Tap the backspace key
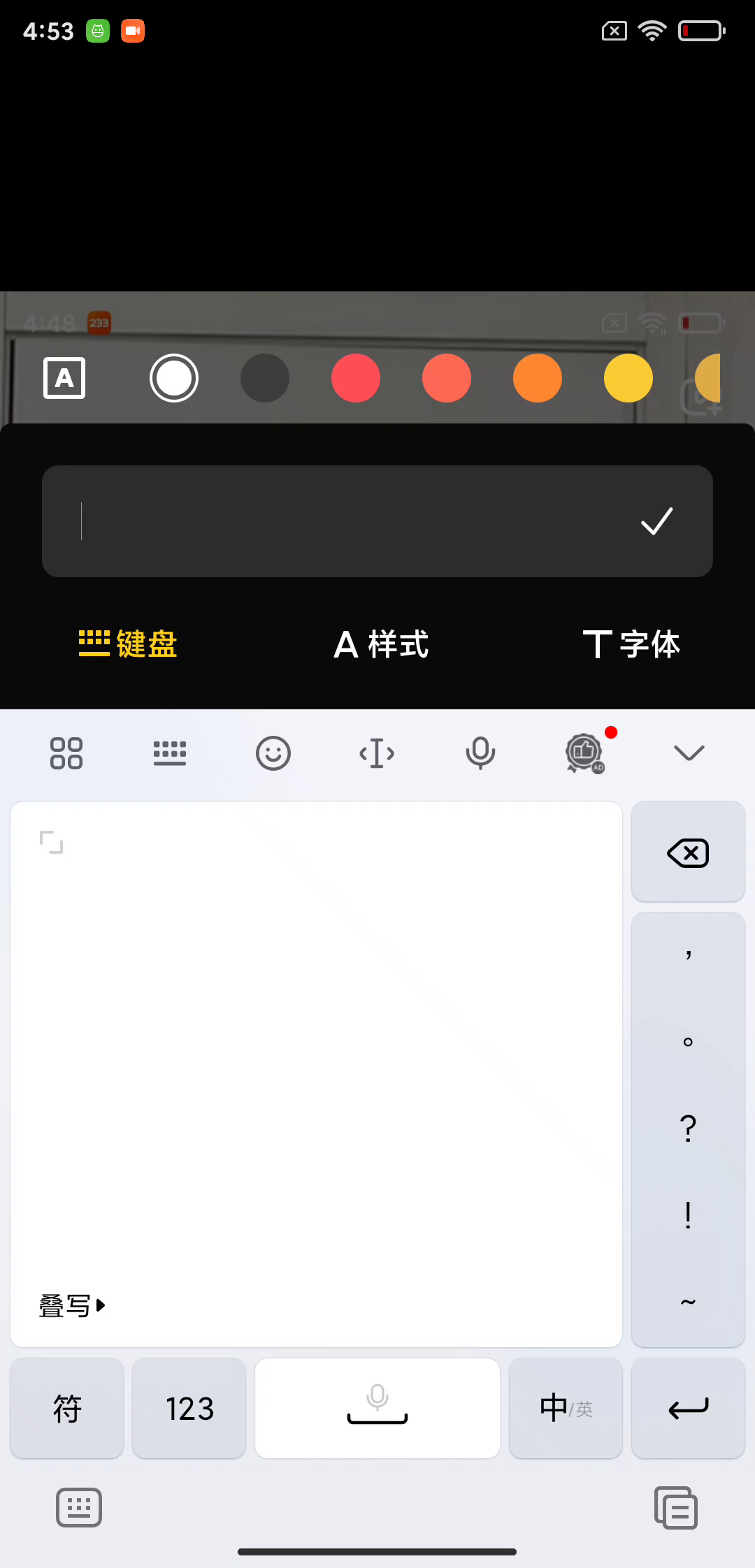 (x=688, y=852)
